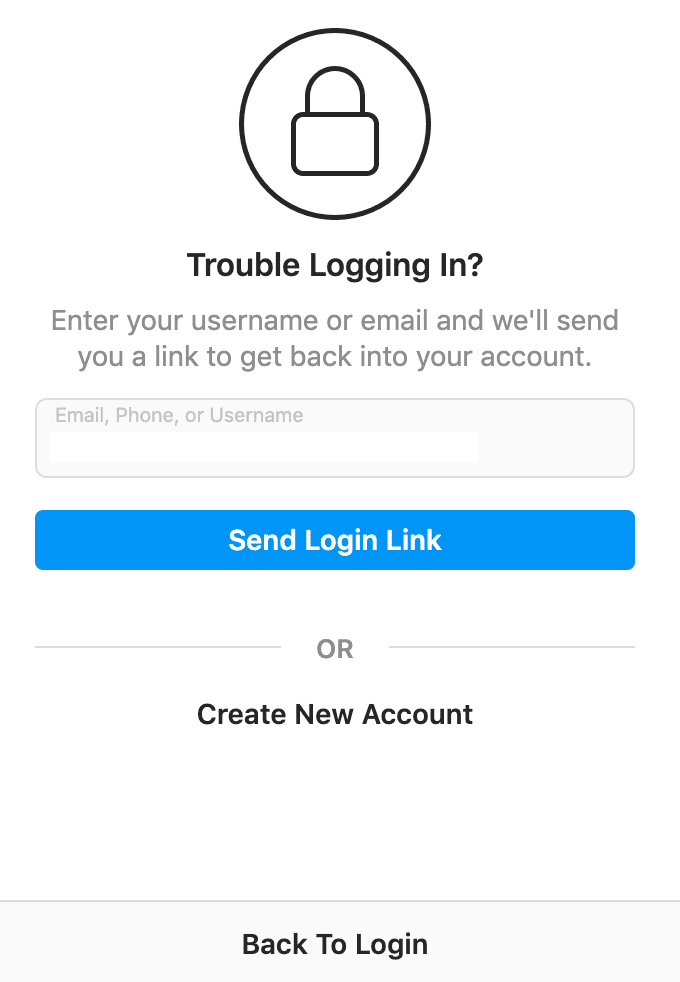Go Back To Login
This screenshot has width=680, height=982.
coord(334,944)
